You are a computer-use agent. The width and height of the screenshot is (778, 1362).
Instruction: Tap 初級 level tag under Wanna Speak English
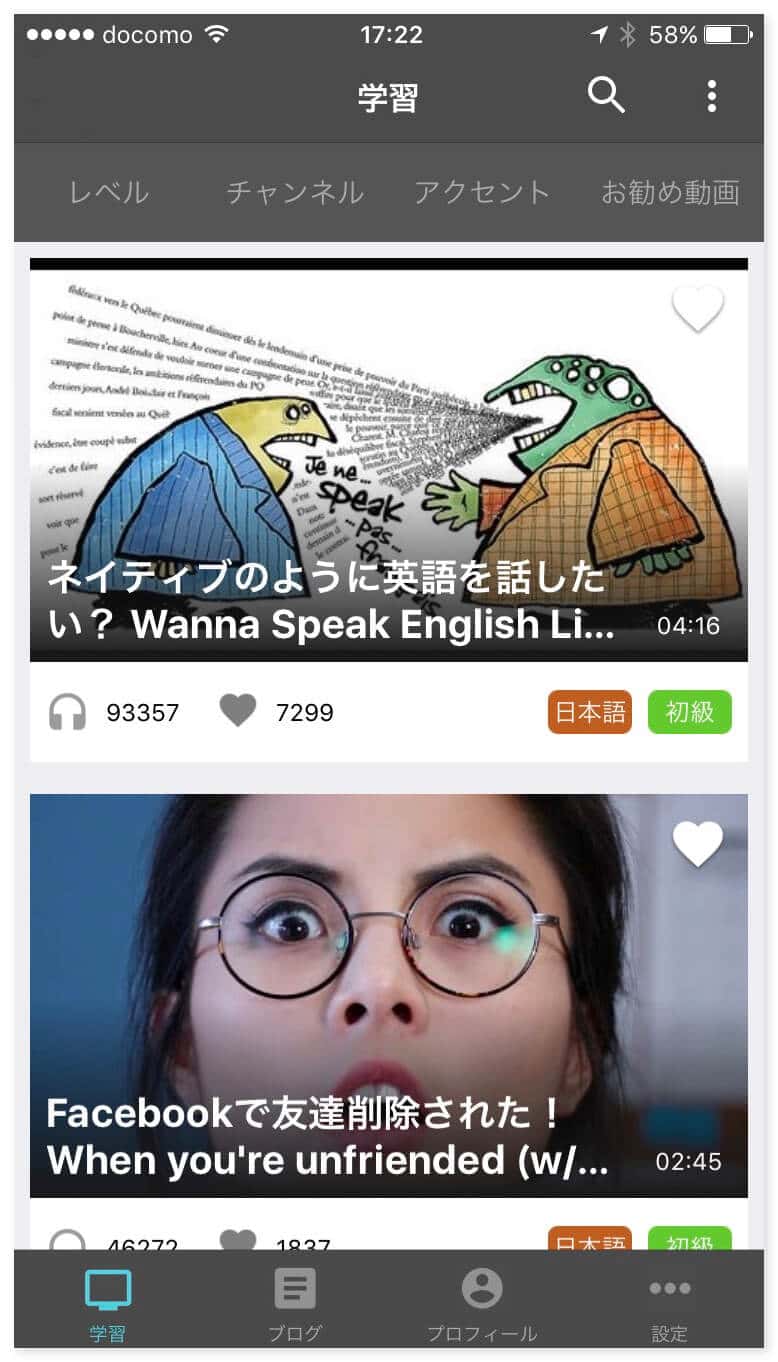click(x=690, y=712)
